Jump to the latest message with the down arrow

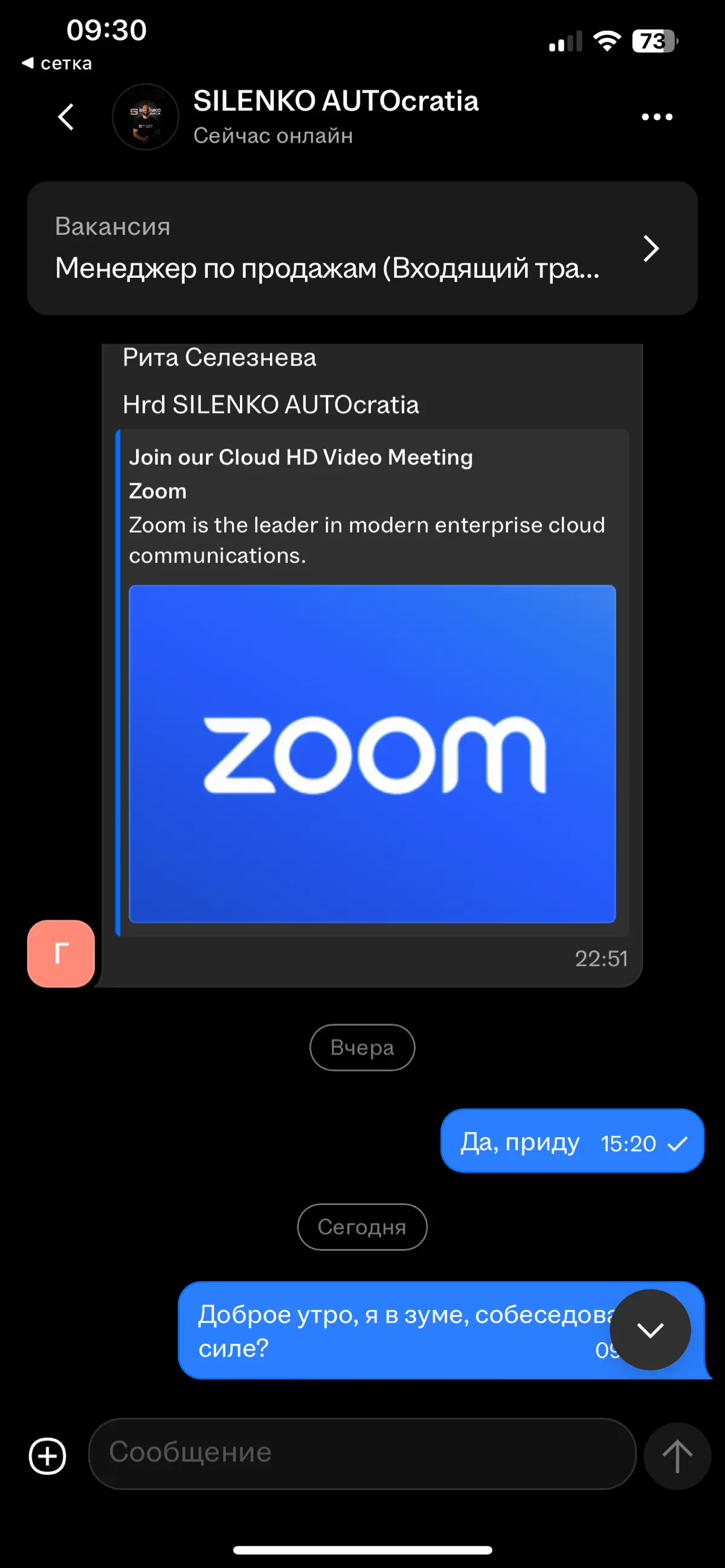(x=650, y=1329)
